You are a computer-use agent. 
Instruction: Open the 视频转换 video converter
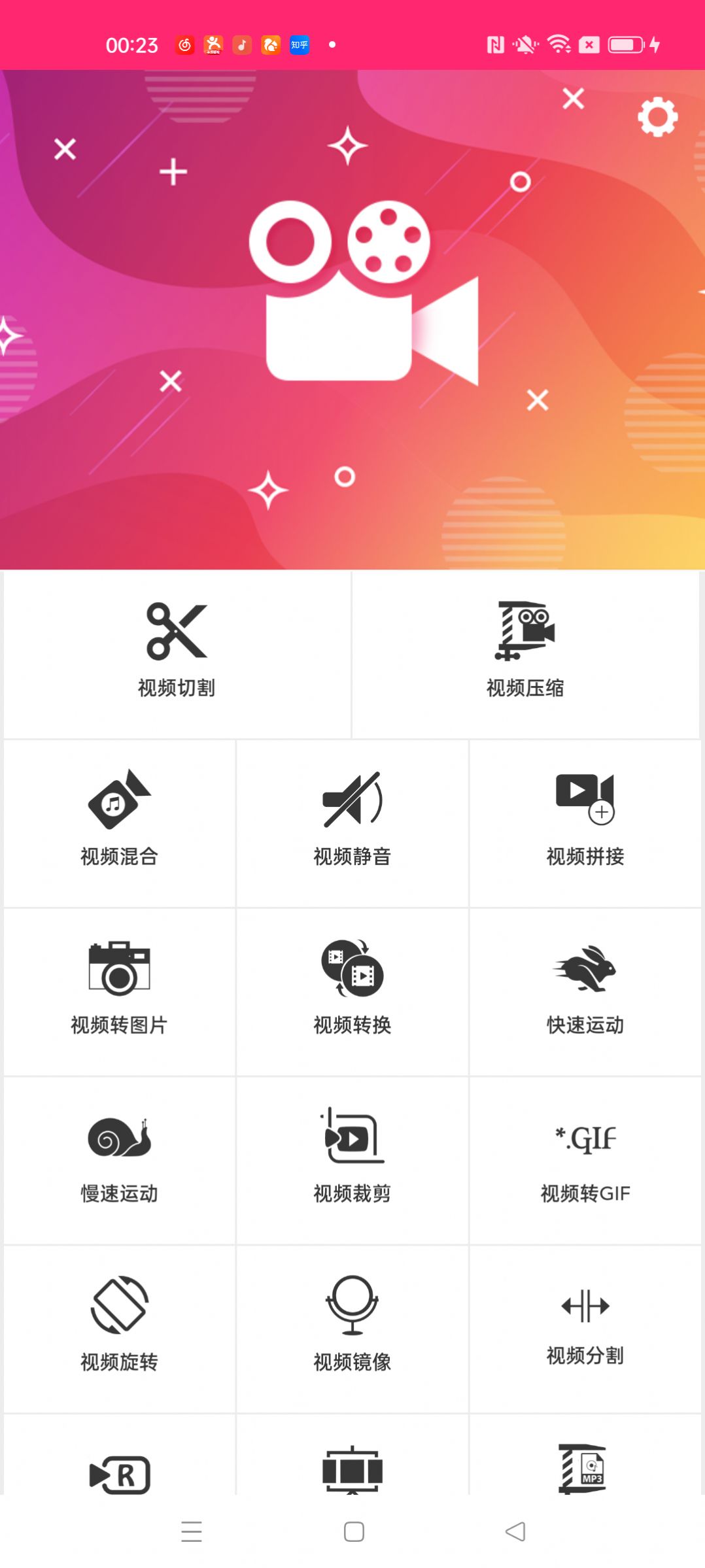pyautogui.click(x=352, y=994)
